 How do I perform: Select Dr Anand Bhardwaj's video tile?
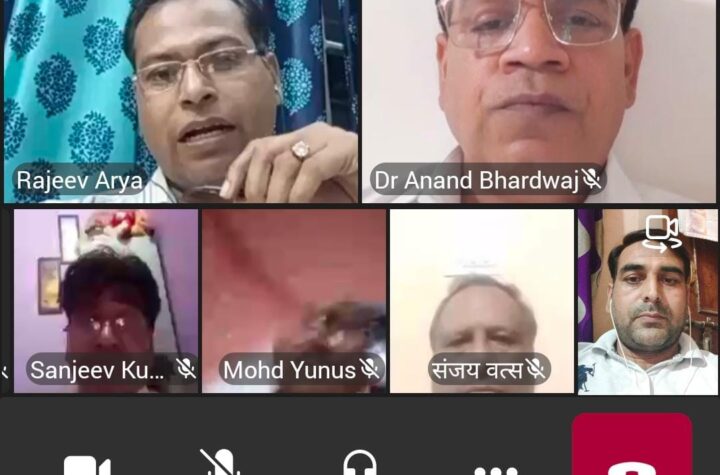(540, 100)
